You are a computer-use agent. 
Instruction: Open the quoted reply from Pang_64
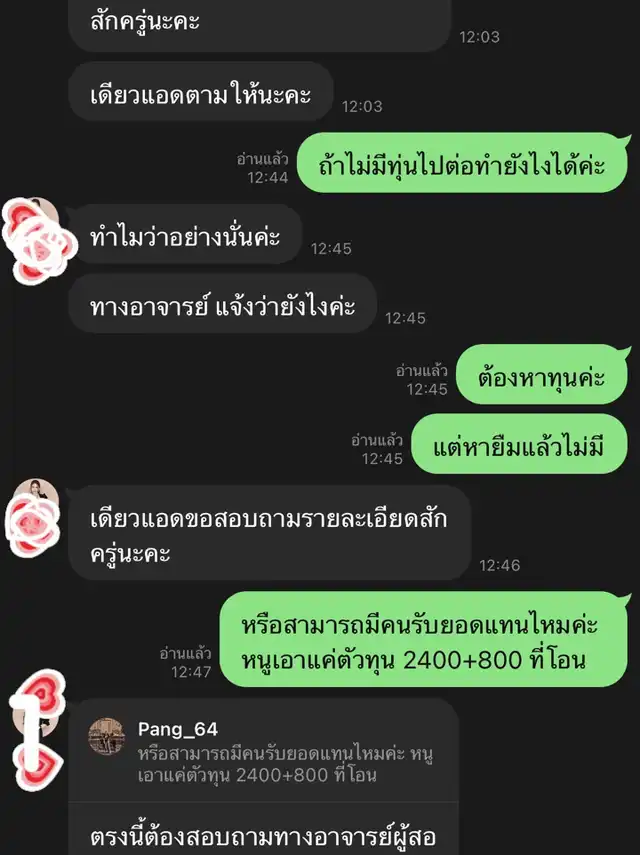click(x=263, y=751)
